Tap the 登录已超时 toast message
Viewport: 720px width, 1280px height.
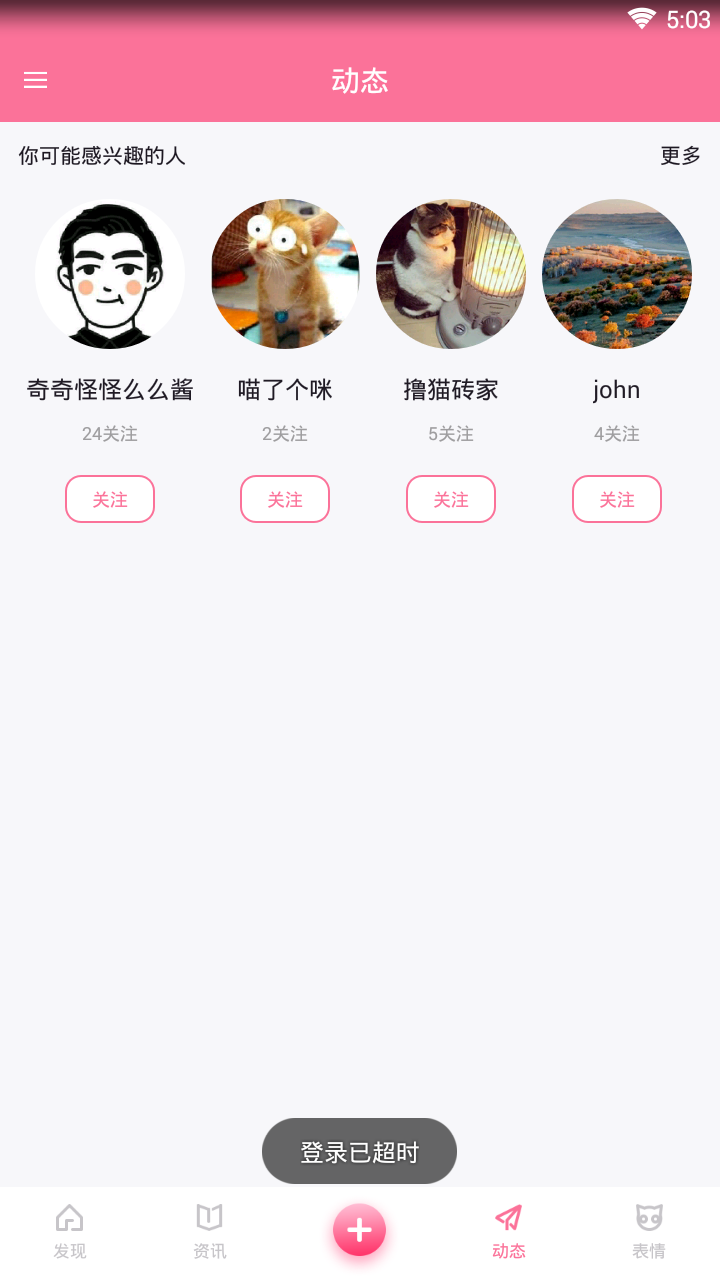tap(359, 1151)
